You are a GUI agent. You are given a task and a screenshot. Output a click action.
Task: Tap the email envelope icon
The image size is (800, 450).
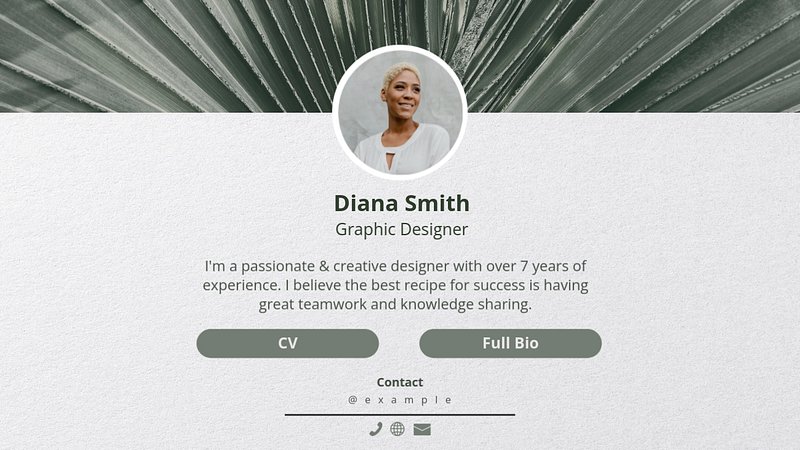coord(422,429)
